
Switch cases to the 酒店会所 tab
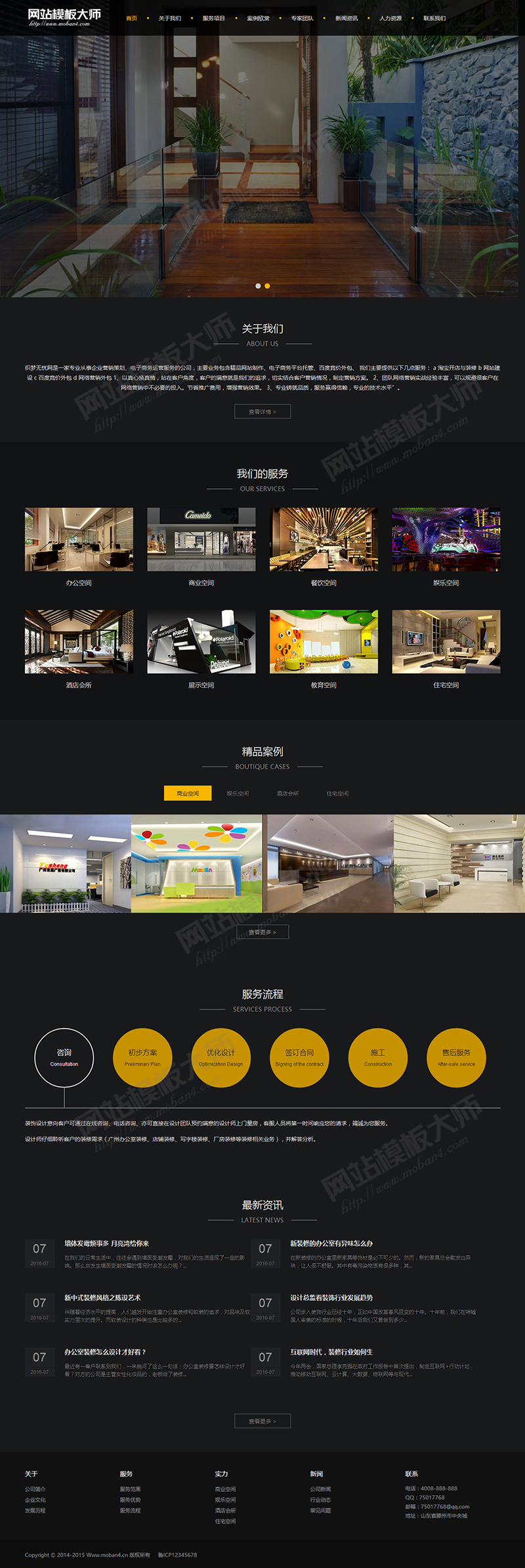tap(287, 794)
